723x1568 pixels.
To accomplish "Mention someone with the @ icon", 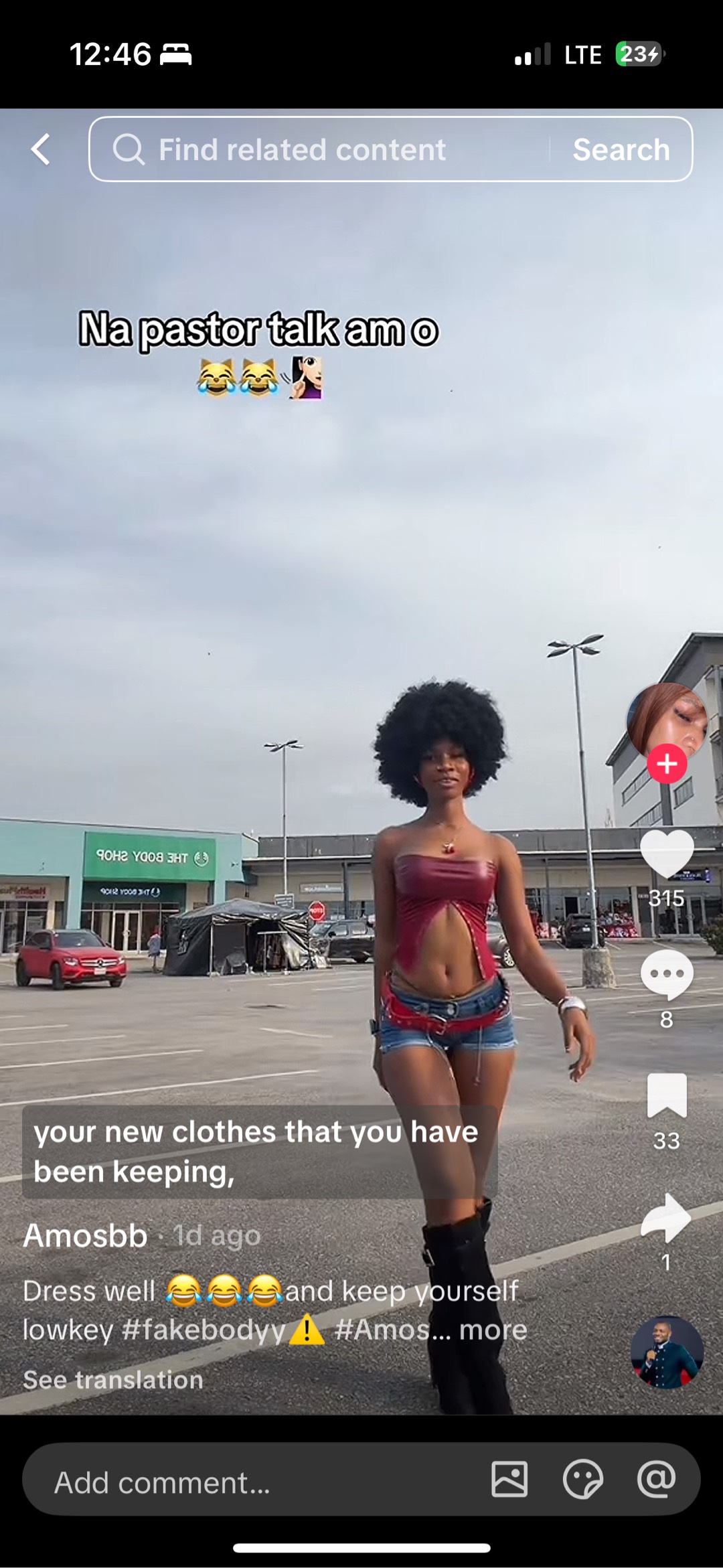I will point(656,1479).
